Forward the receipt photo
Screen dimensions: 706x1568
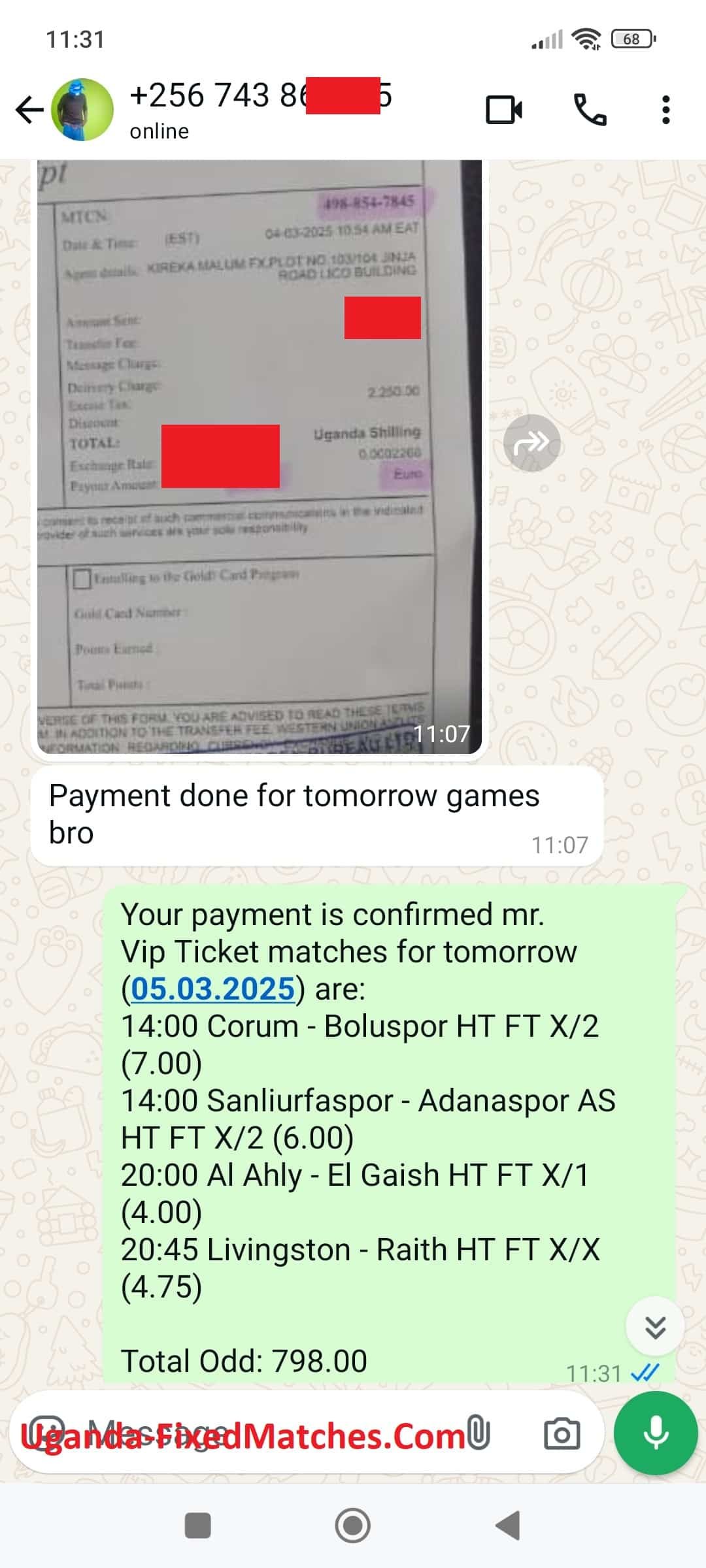531,443
